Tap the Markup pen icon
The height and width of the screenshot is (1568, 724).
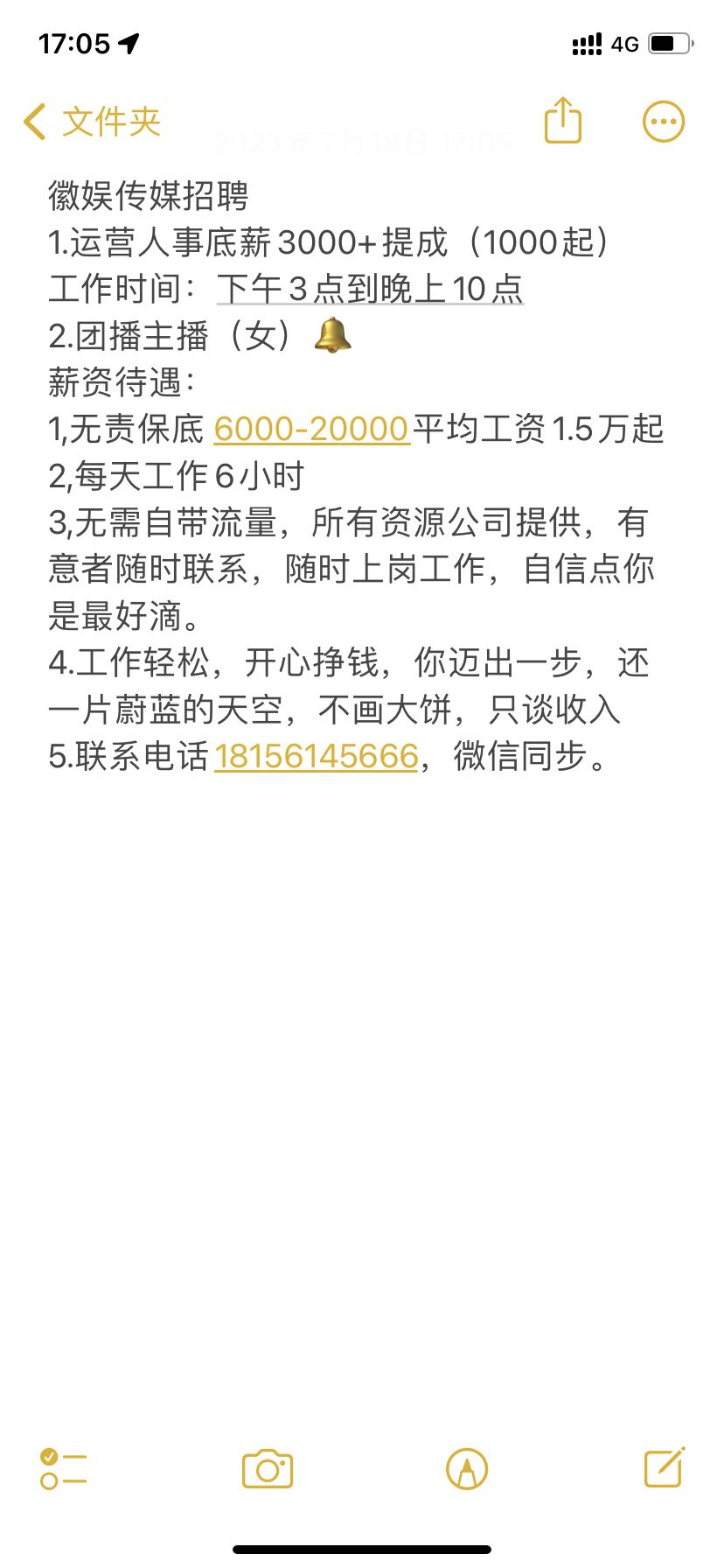pyautogui.click(x=467, y=1468)
